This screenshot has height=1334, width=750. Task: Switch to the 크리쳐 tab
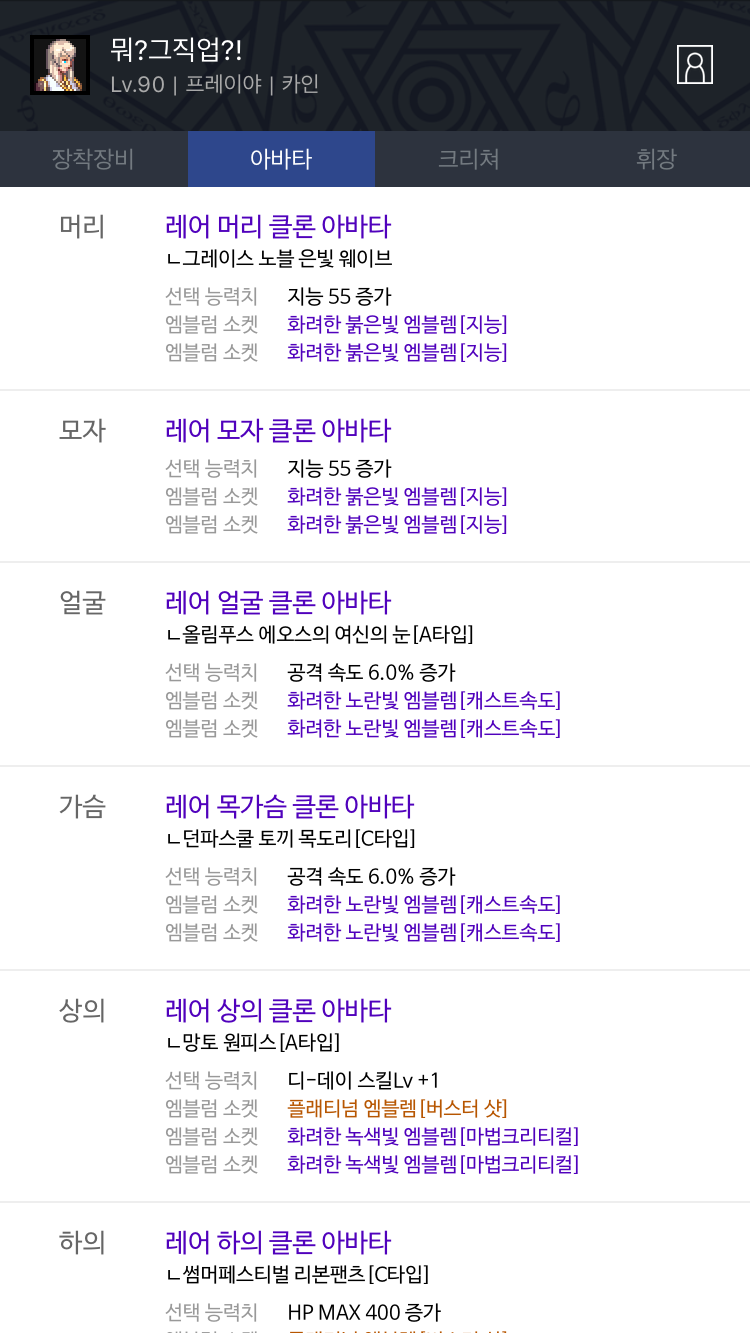tap(468, 159)
